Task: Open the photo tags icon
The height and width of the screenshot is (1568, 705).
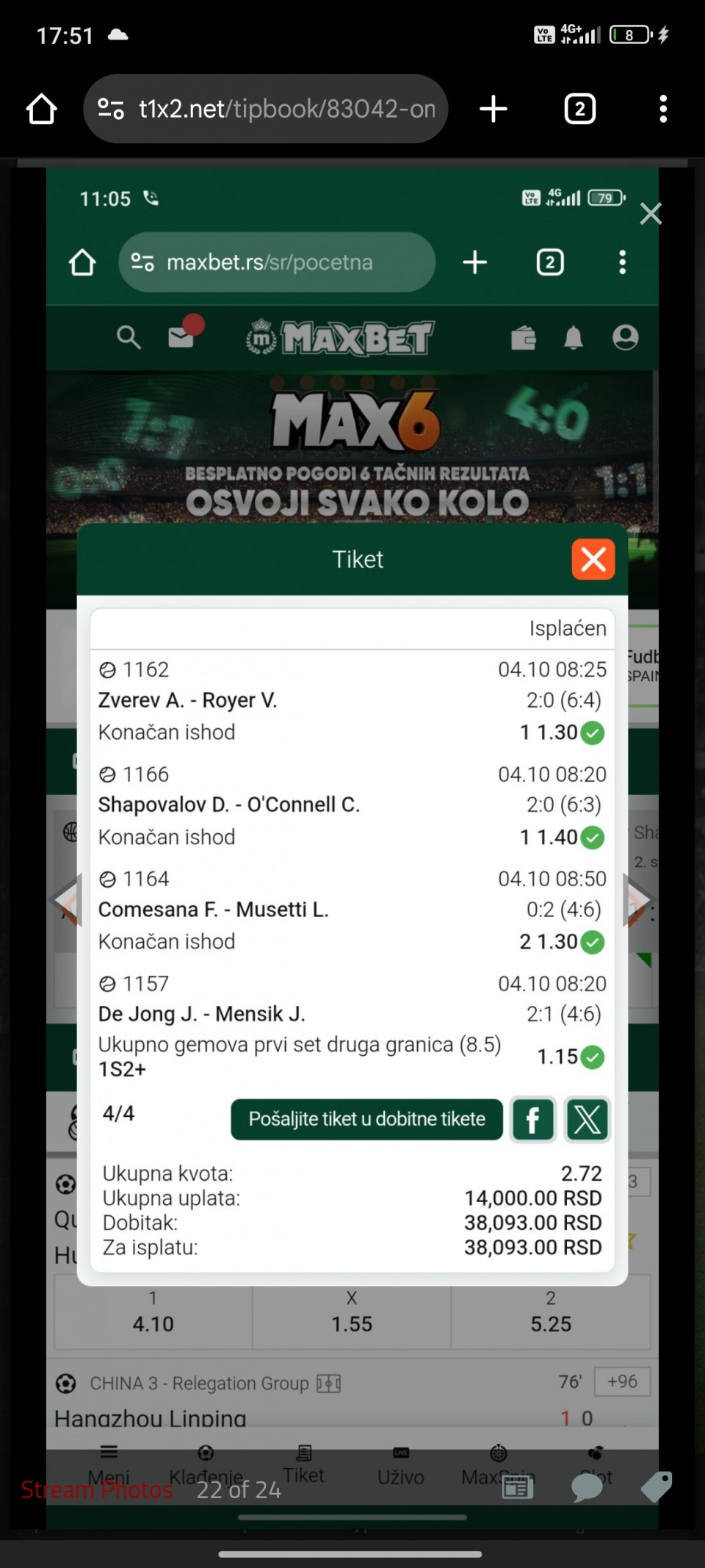Action: click(656, 1486)
